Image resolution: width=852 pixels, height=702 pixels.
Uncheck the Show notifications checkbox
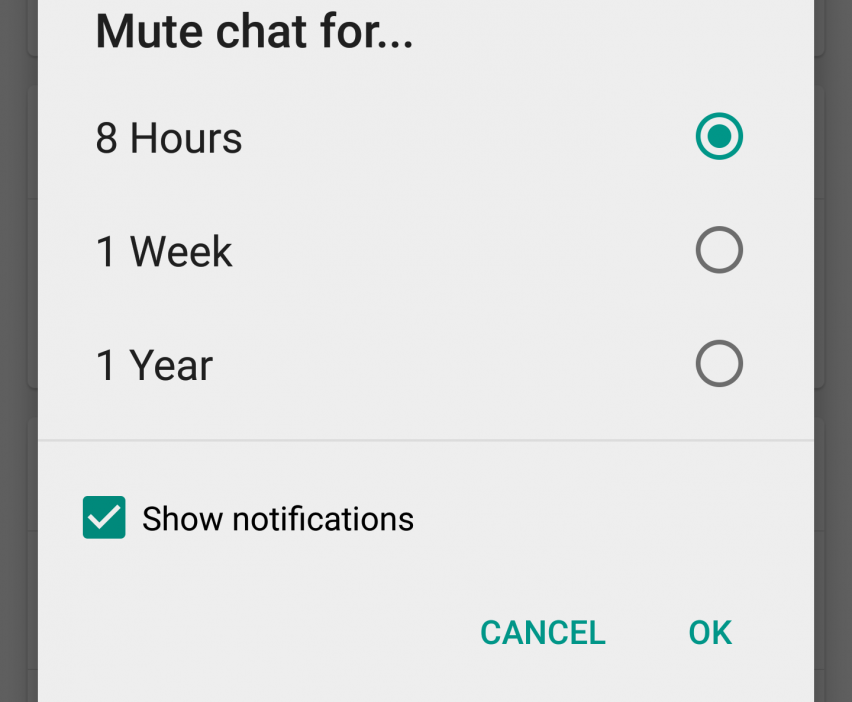(x=104, y=518)
